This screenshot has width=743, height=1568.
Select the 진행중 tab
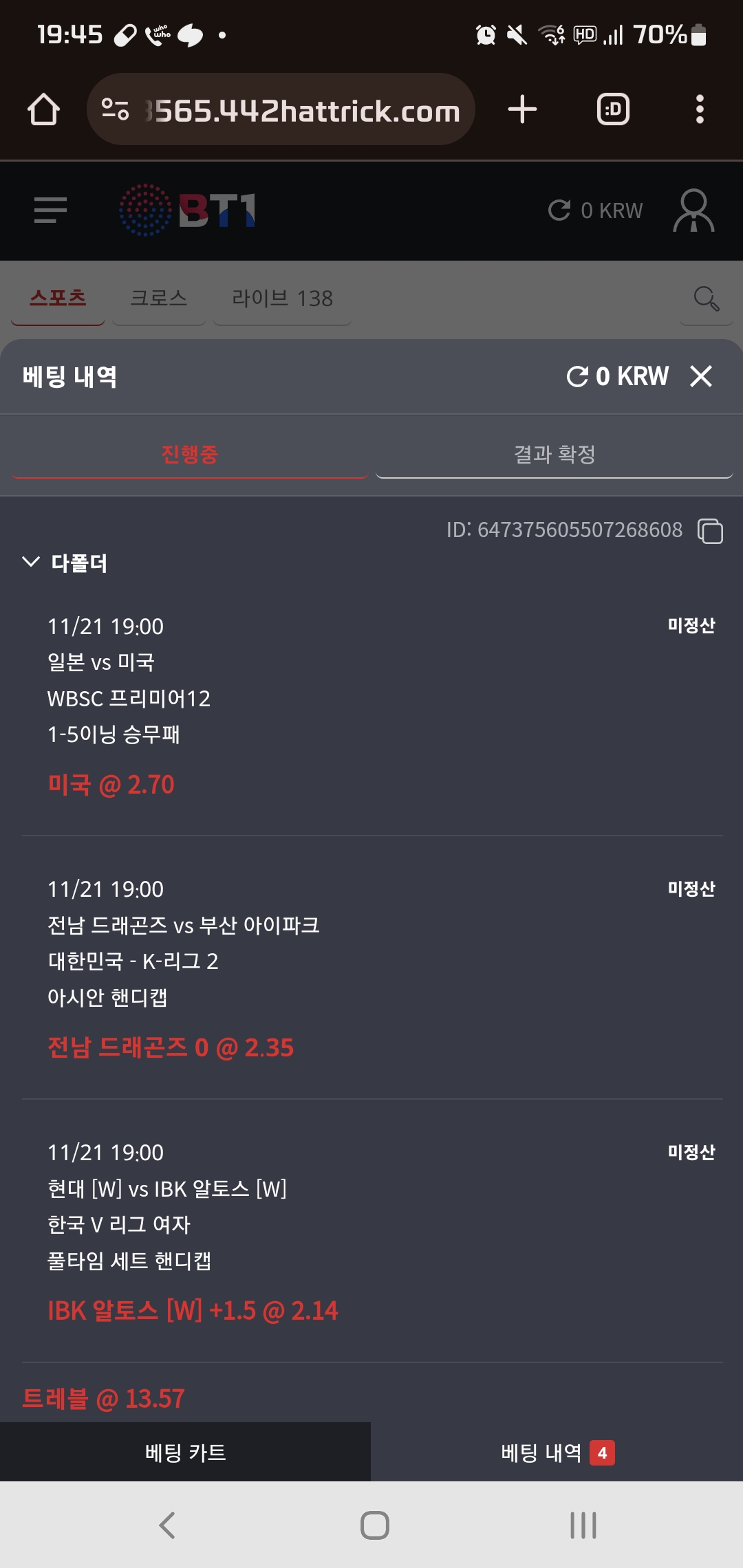189,454
